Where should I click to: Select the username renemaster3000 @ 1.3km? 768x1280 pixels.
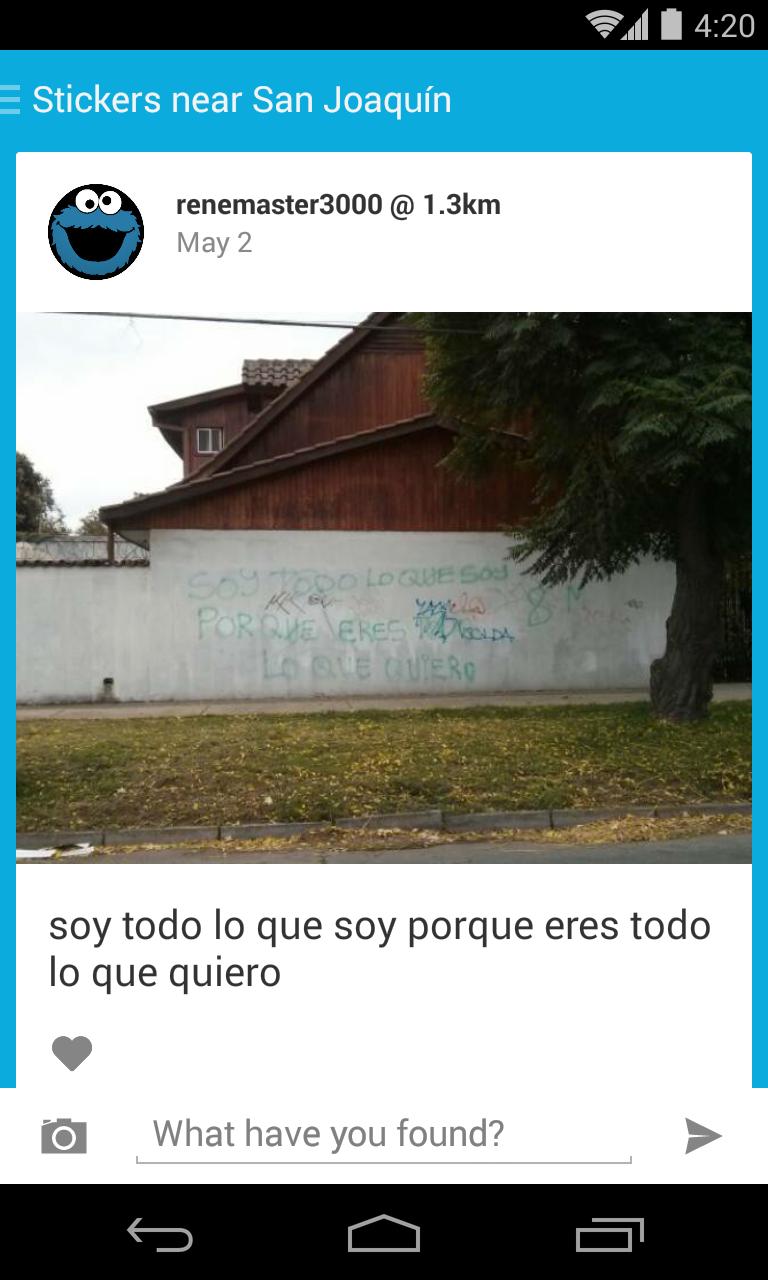[x=338, y=205]
